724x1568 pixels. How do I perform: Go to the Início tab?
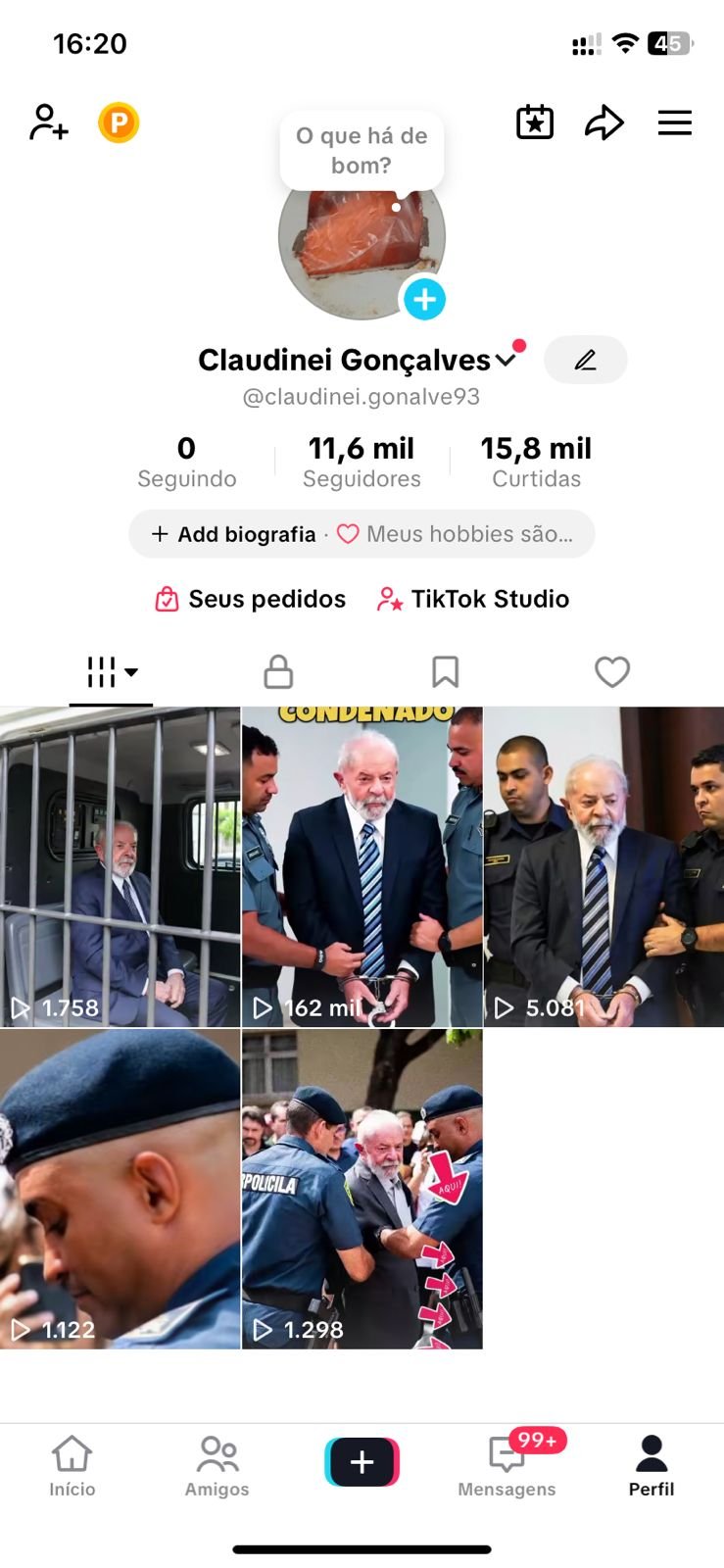72,1465
